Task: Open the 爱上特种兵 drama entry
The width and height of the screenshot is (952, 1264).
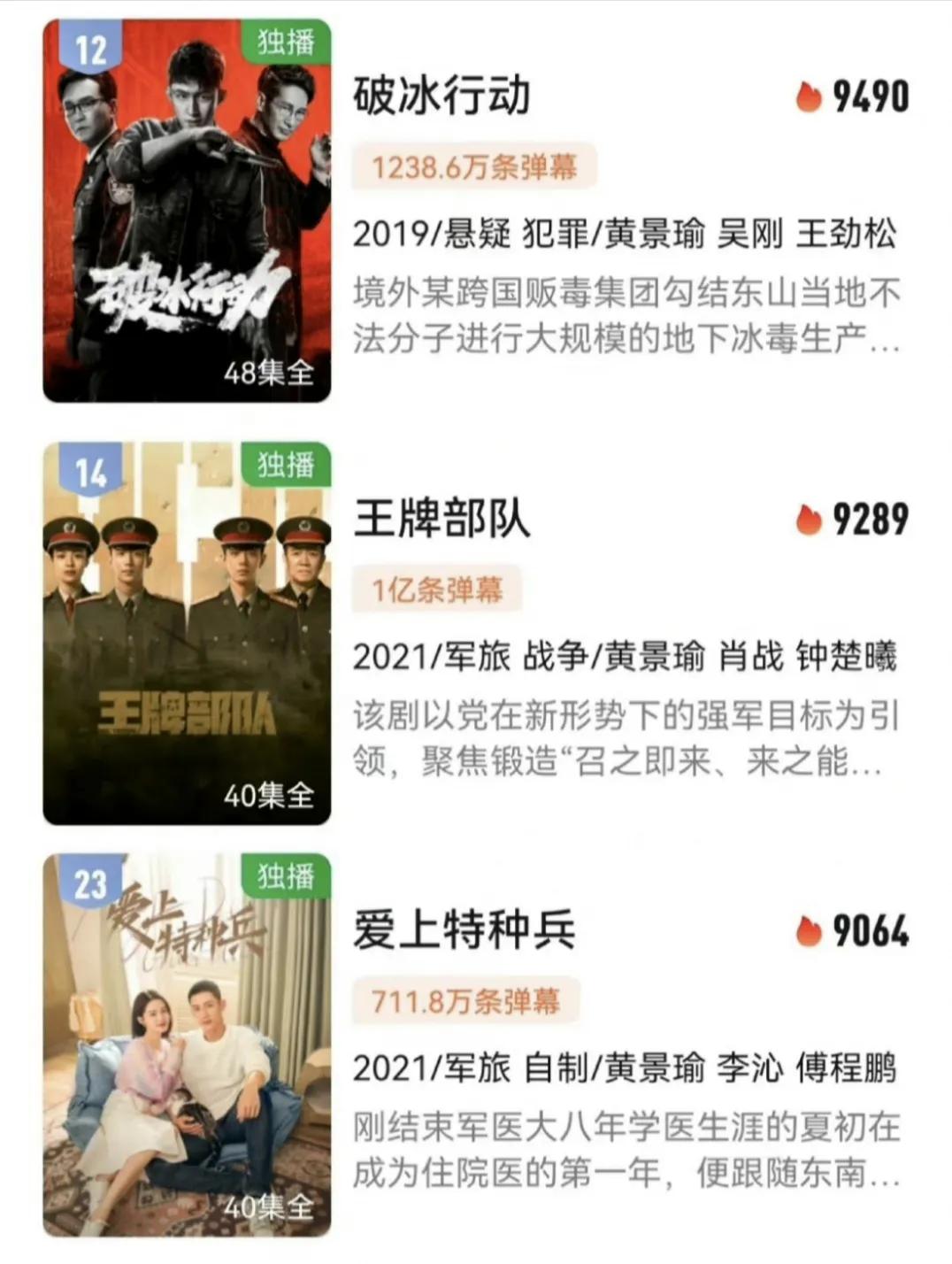Action: pyautogui.click(x=464, y=931)
